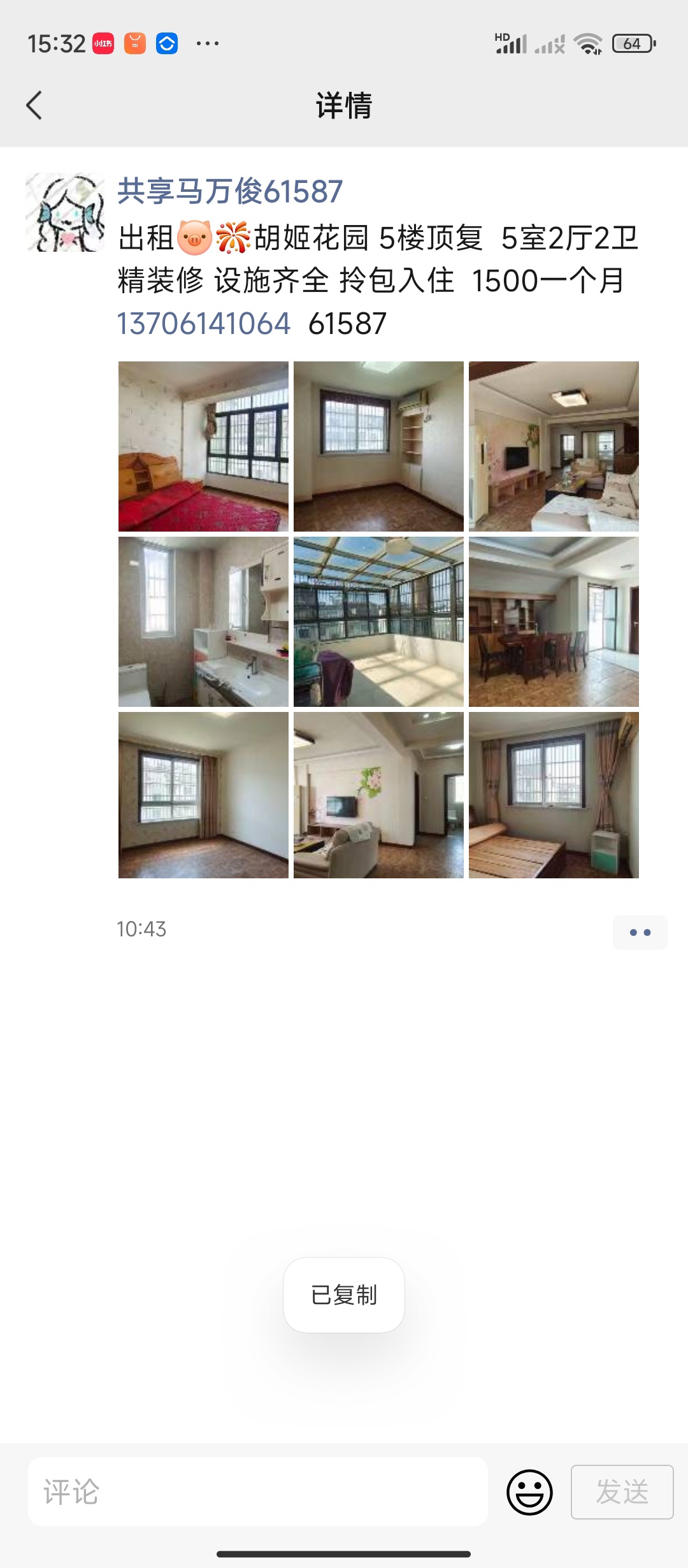View the bathroom sink photo
This screenshot has height=1568, width=688.
pos(203,621)
